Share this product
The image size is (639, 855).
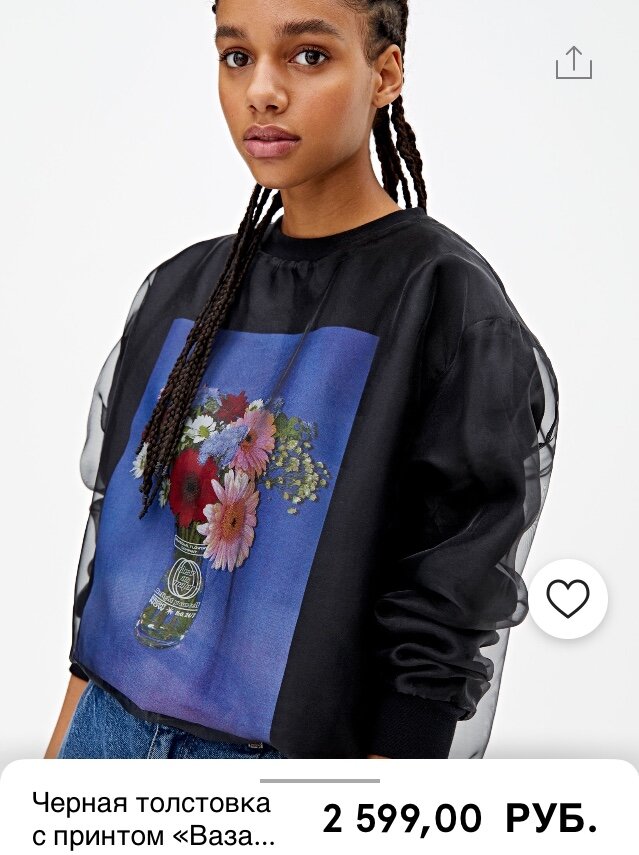[x=574, y=62]
